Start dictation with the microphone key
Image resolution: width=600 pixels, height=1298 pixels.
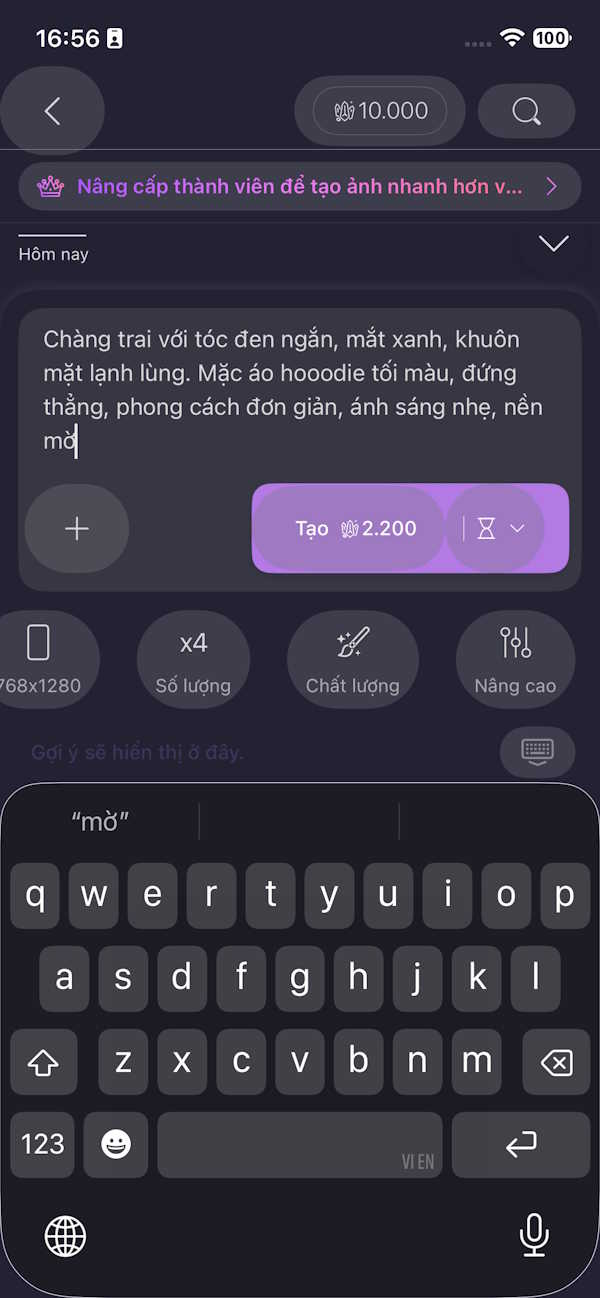534,1236
